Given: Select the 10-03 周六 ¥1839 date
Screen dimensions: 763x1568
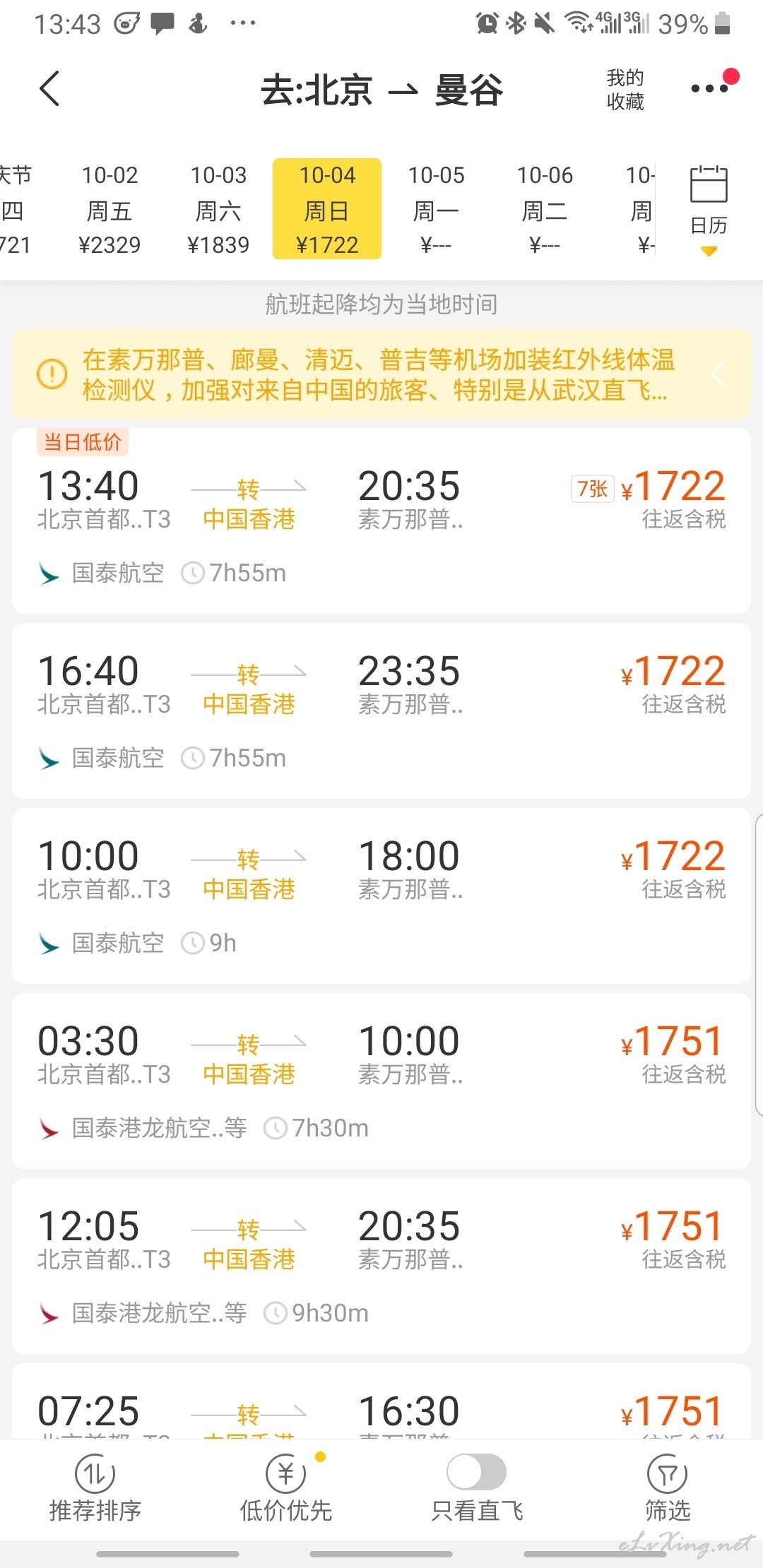Looking at the screenshot, I should click(x=218, y=209).
